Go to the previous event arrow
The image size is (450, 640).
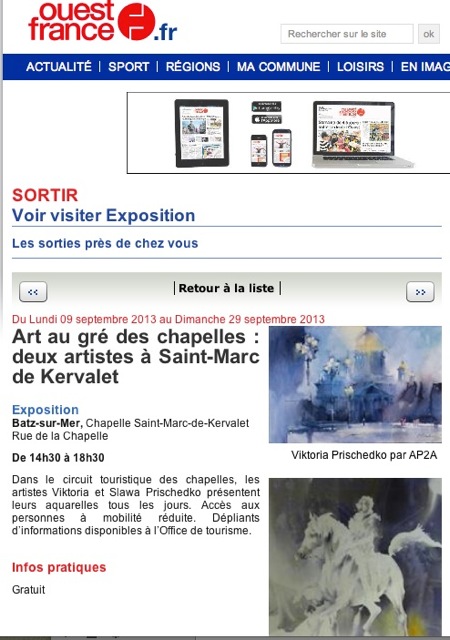pos(33,292)
